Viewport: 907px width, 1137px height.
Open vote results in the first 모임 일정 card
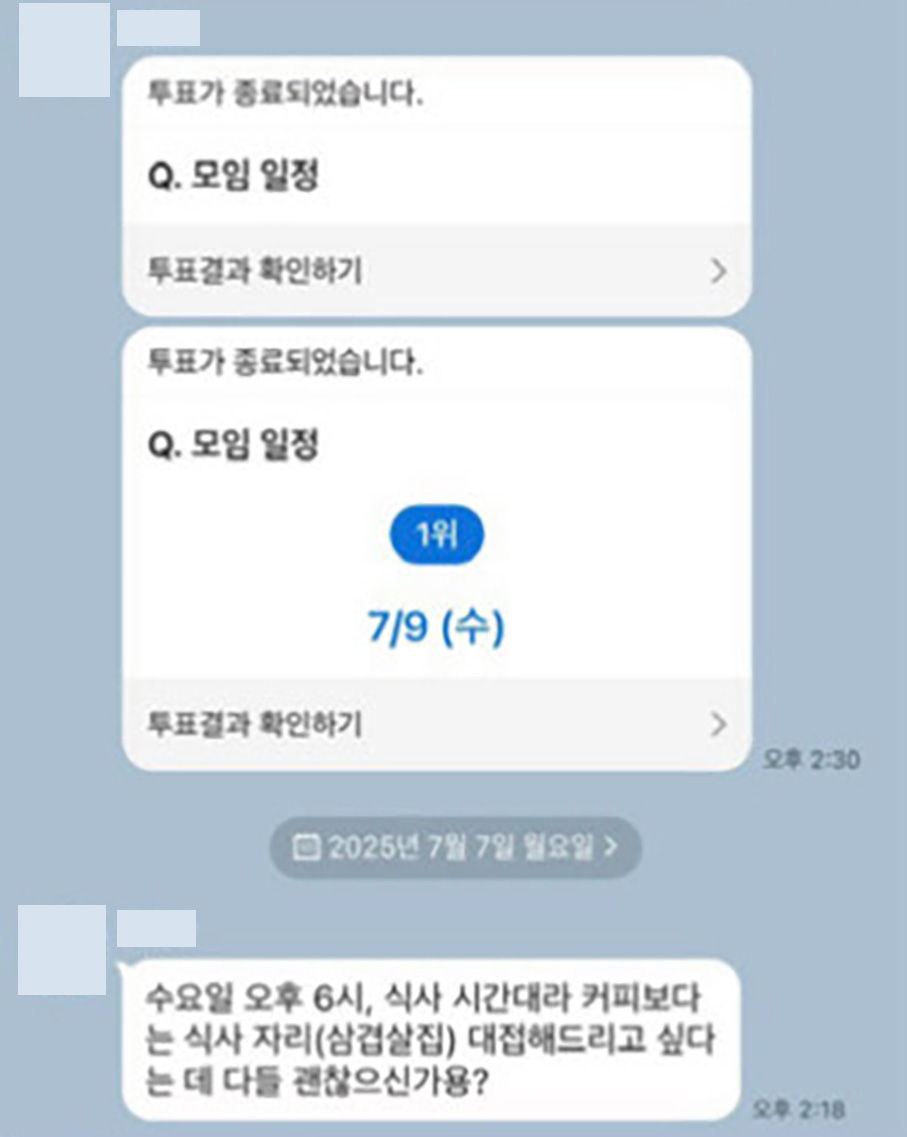point(436,271)
